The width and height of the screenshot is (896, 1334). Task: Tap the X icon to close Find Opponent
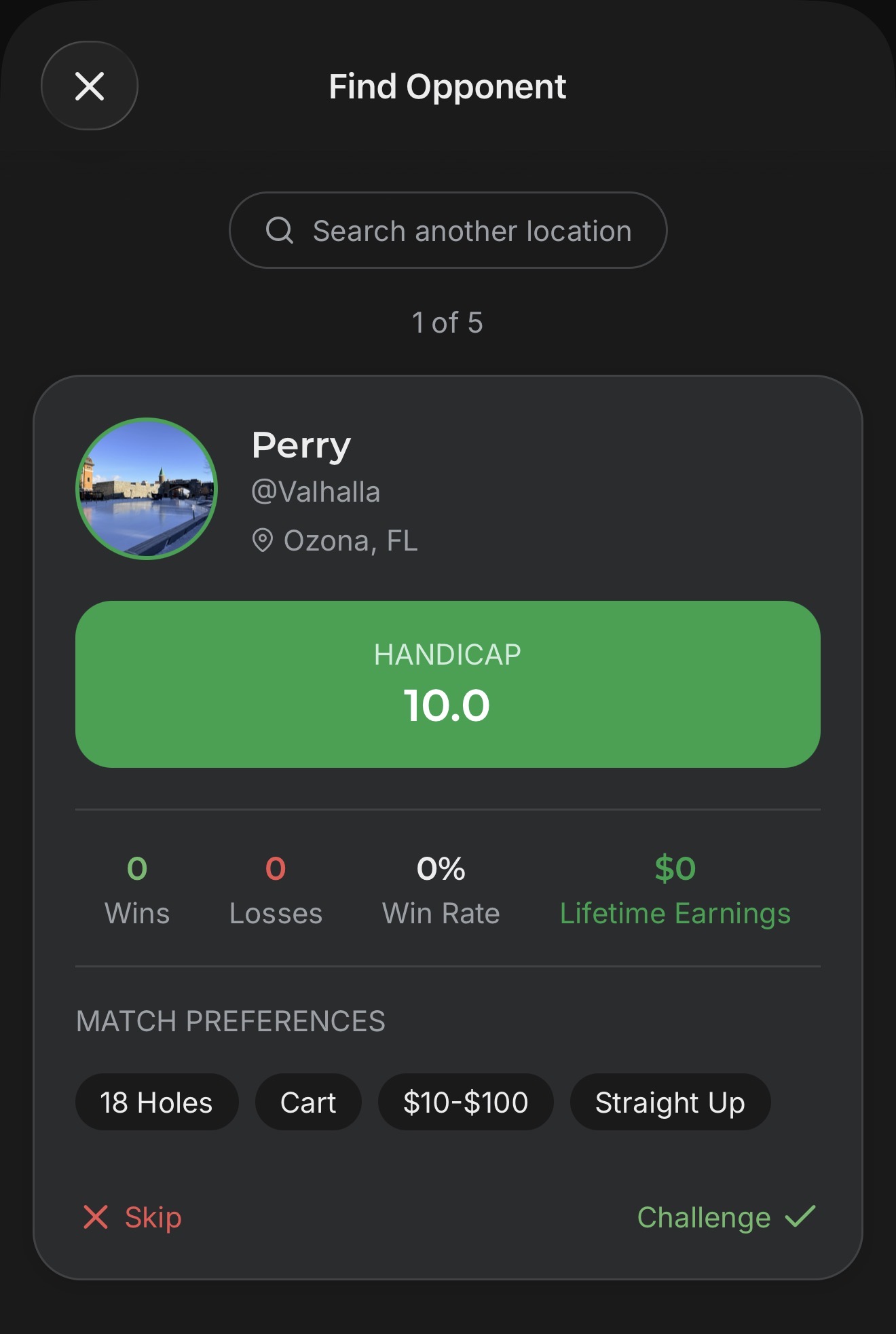point(89,86)
